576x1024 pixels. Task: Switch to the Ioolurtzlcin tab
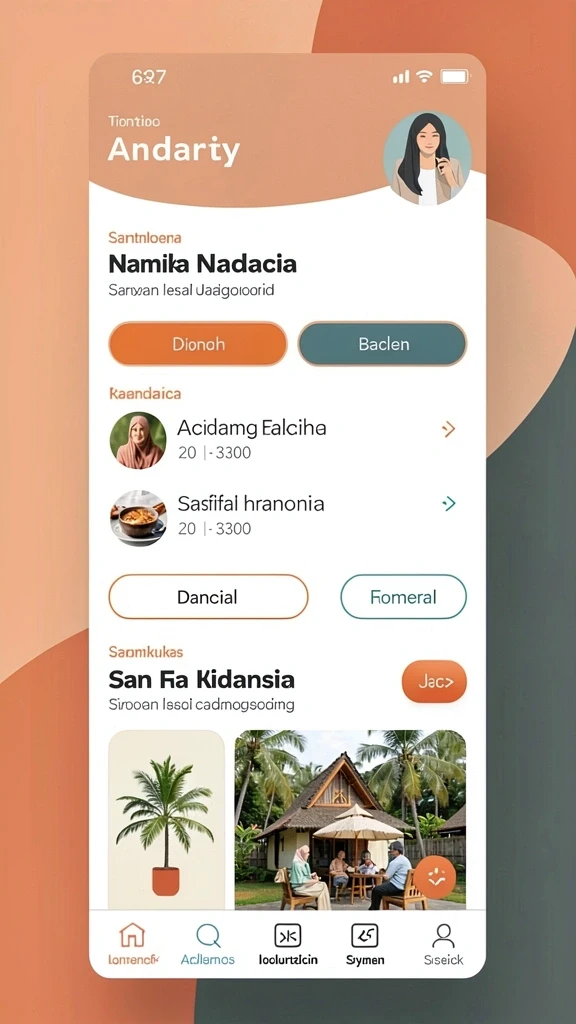pos(288,944)
